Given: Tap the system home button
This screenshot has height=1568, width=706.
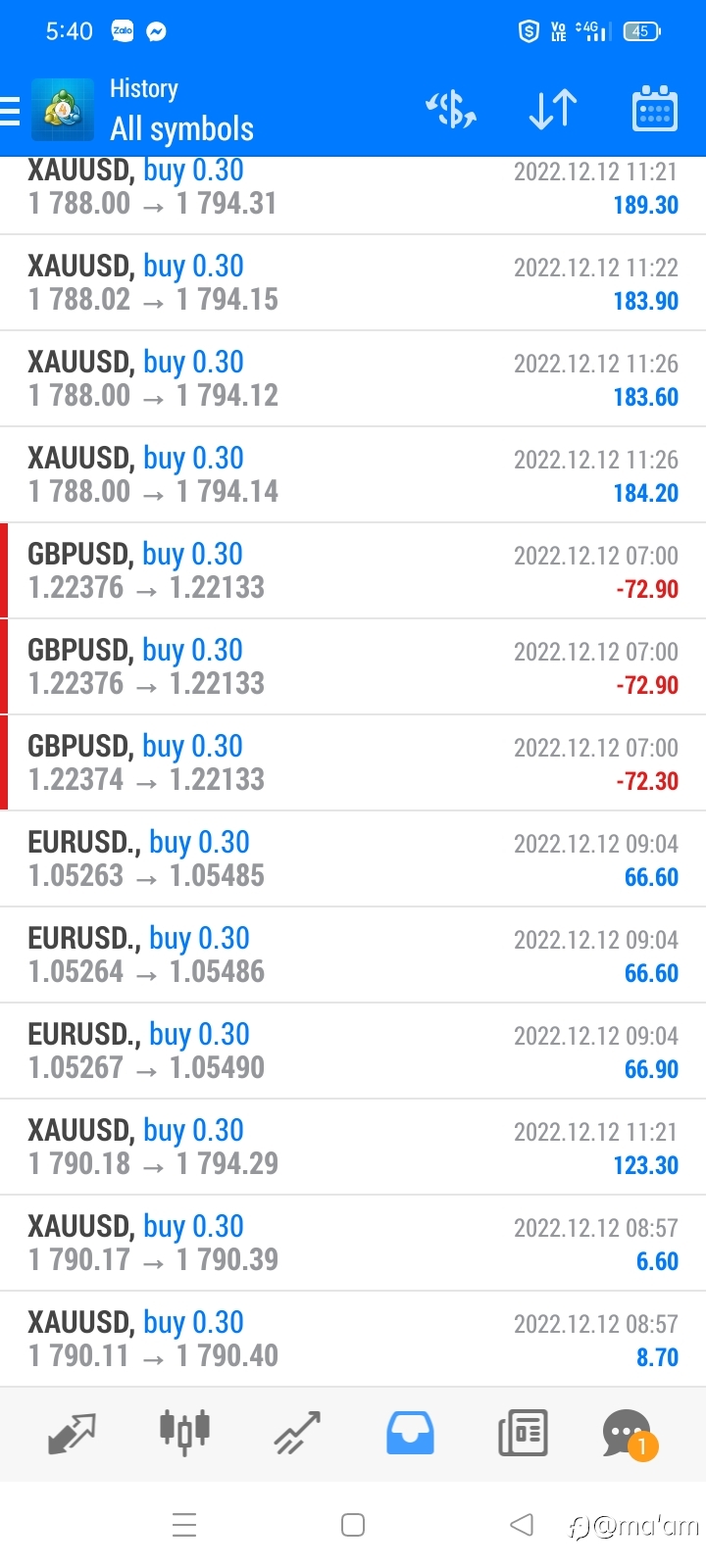Looking at the screenshot, I should point(353,1525).
